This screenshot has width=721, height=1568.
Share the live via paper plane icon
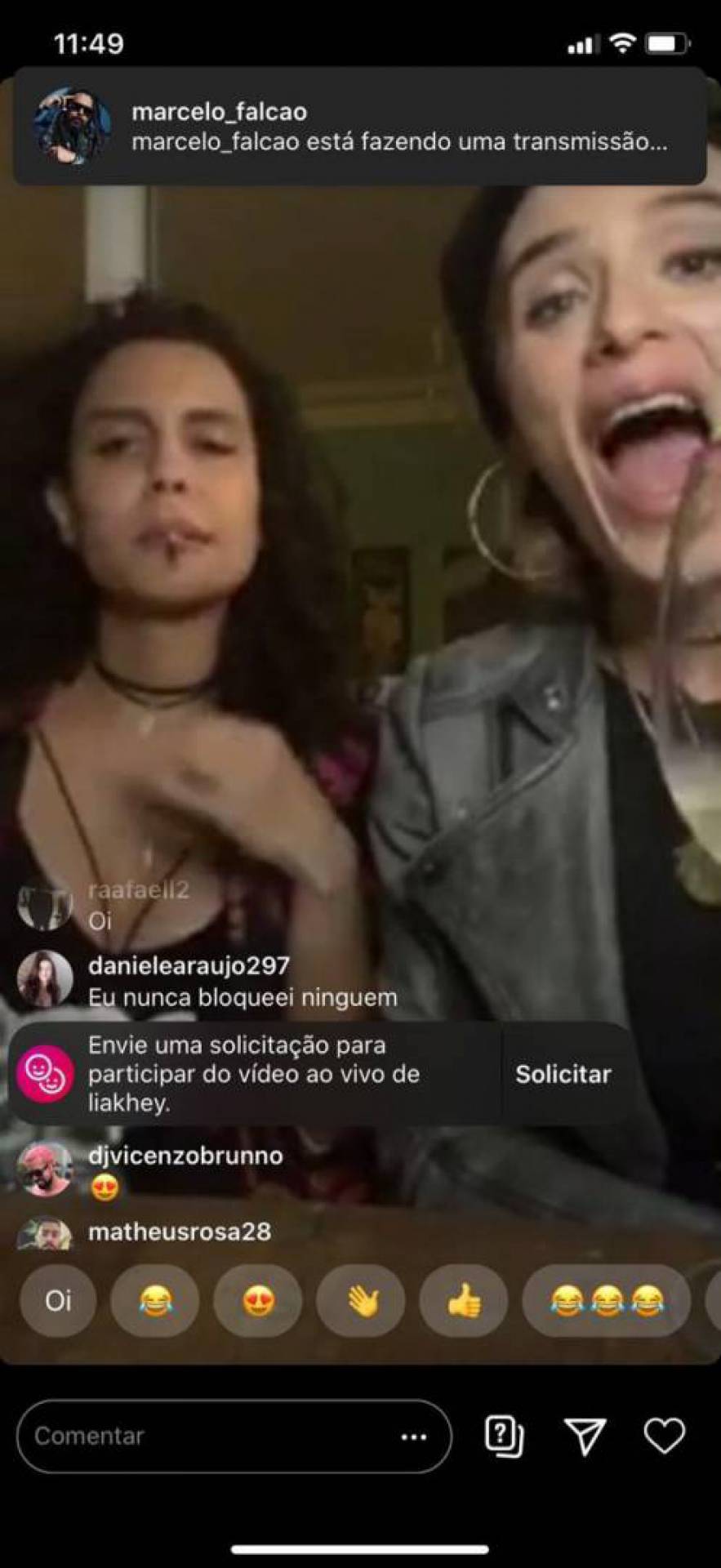point(585,1436)
